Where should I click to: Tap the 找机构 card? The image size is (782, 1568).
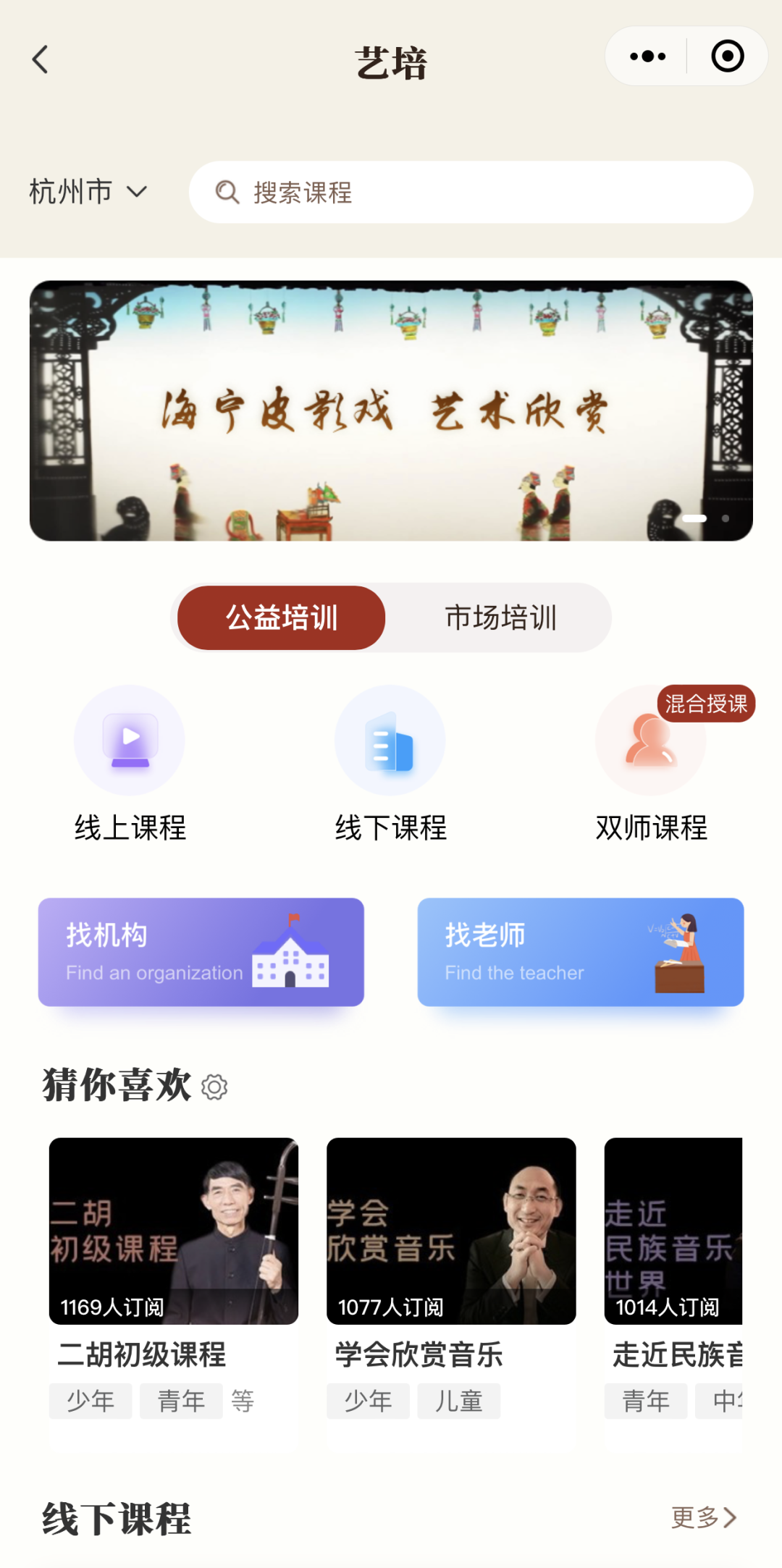201,952
